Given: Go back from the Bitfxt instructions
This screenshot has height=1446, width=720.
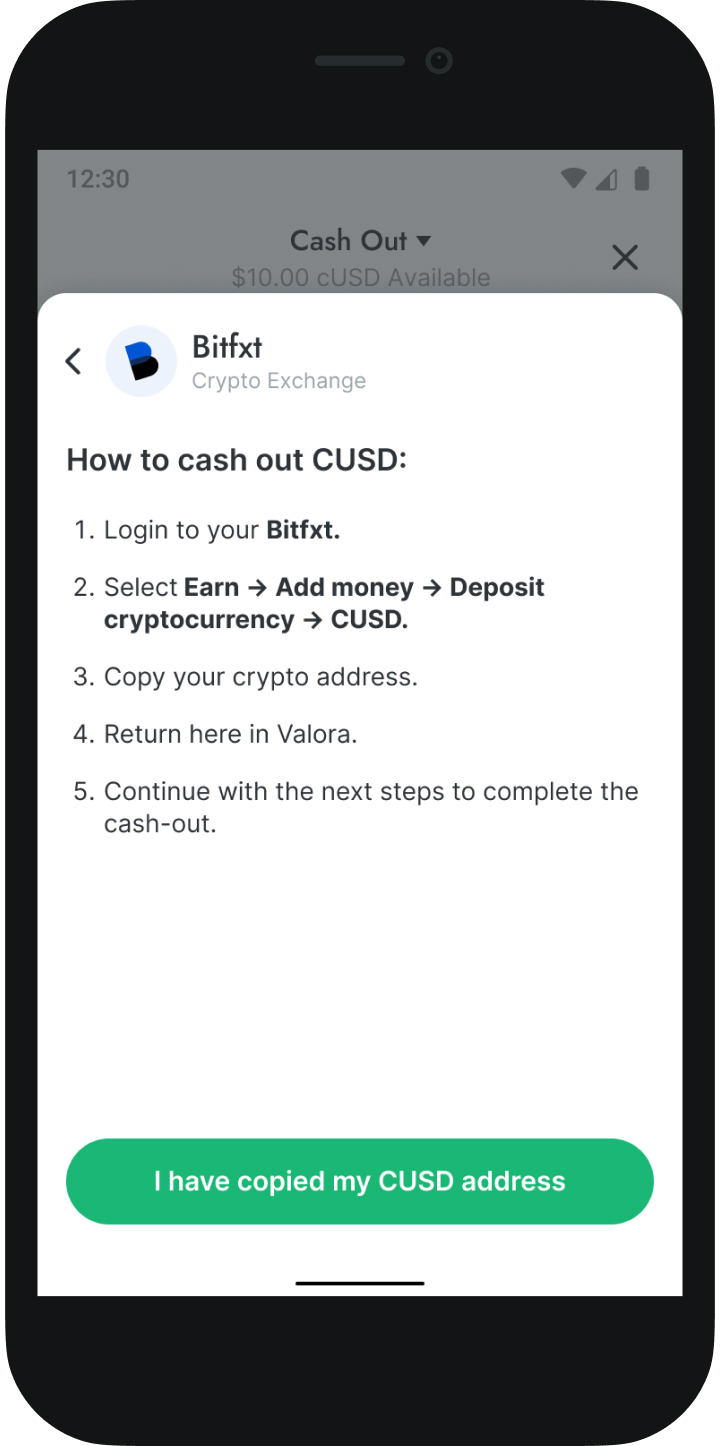Looking at the screenshot, I should [x=73, y=361].
